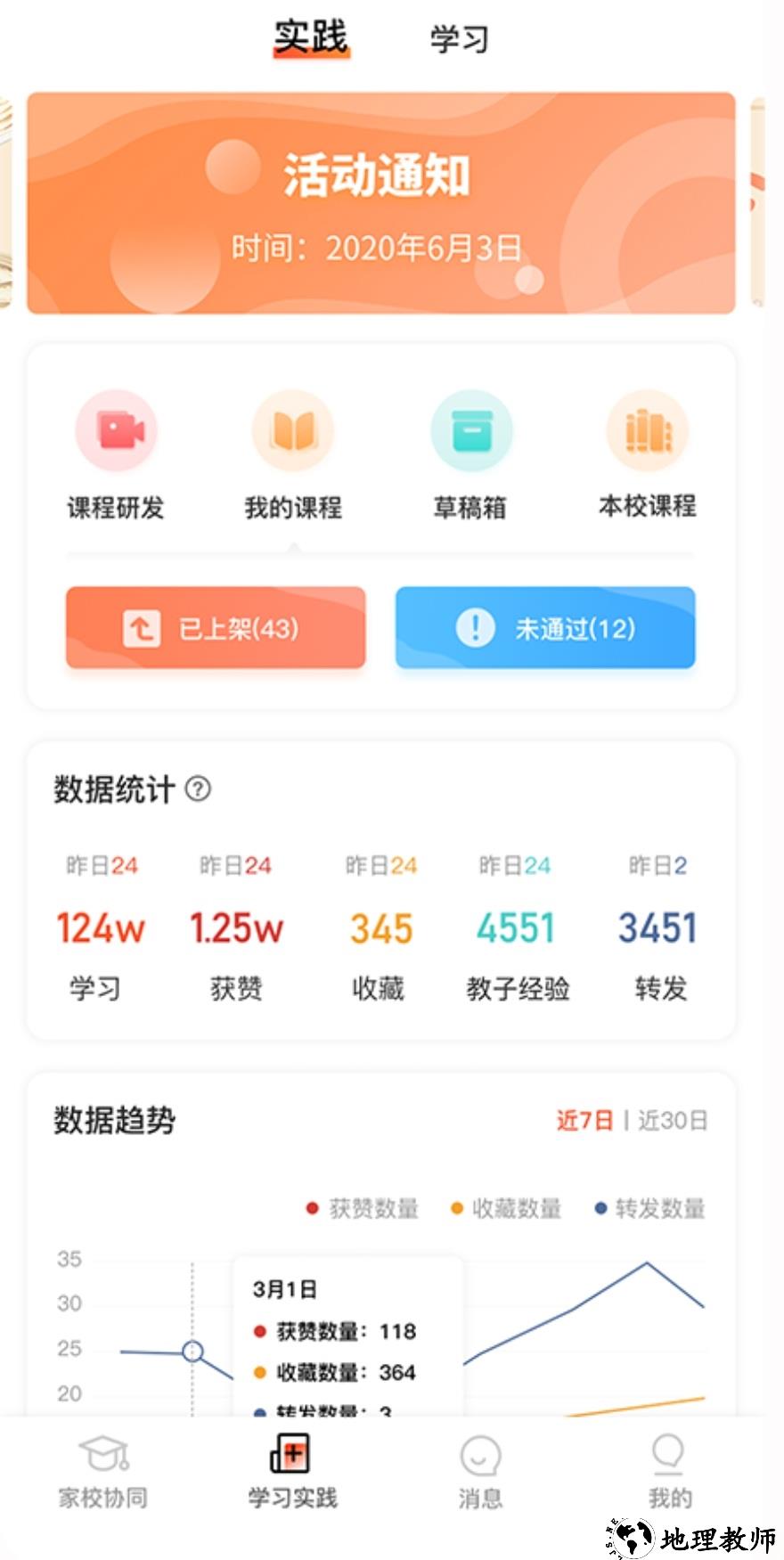Screen dimensions: 784x1560
Task: Toggle the 收藏数量 chart legend
Action: 506,1208
